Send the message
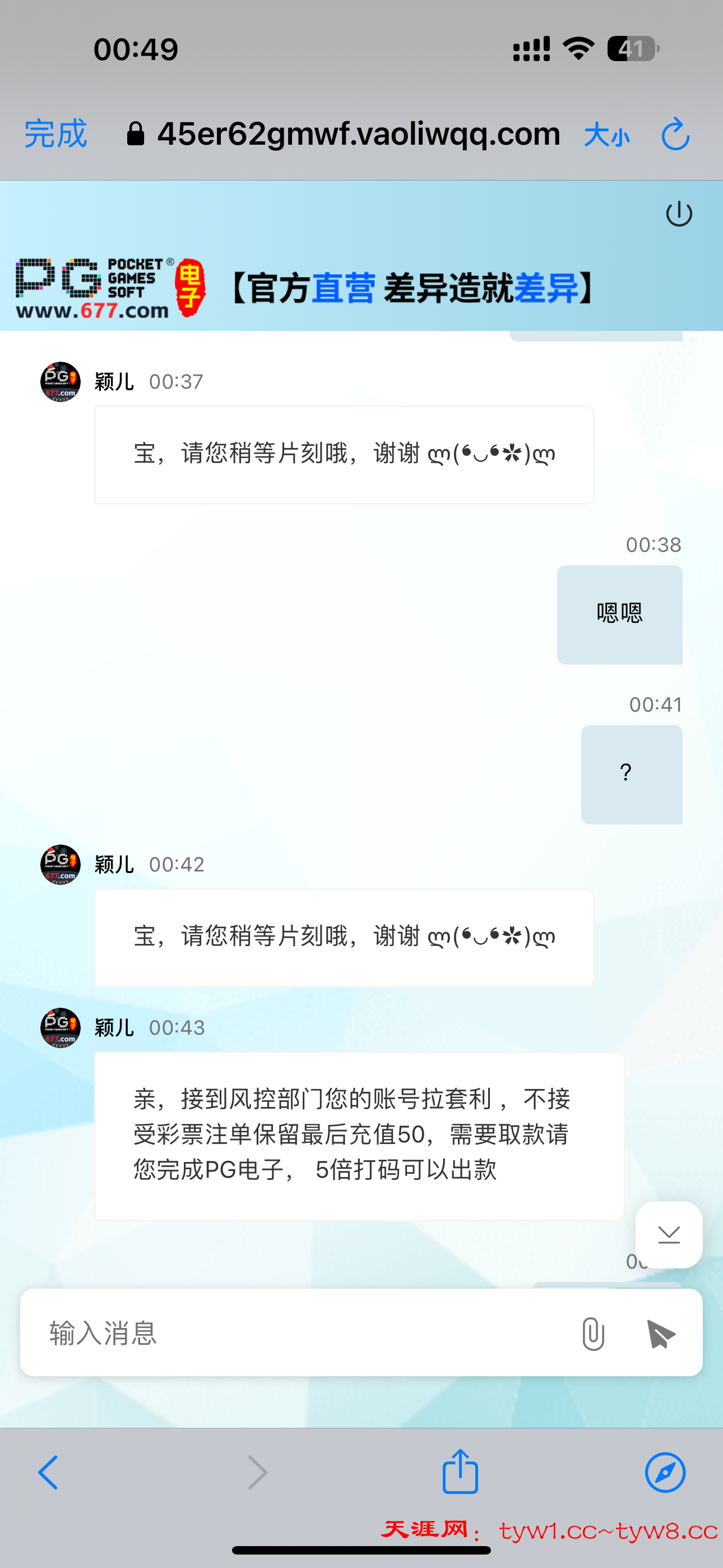 [x=661, y=1334]
